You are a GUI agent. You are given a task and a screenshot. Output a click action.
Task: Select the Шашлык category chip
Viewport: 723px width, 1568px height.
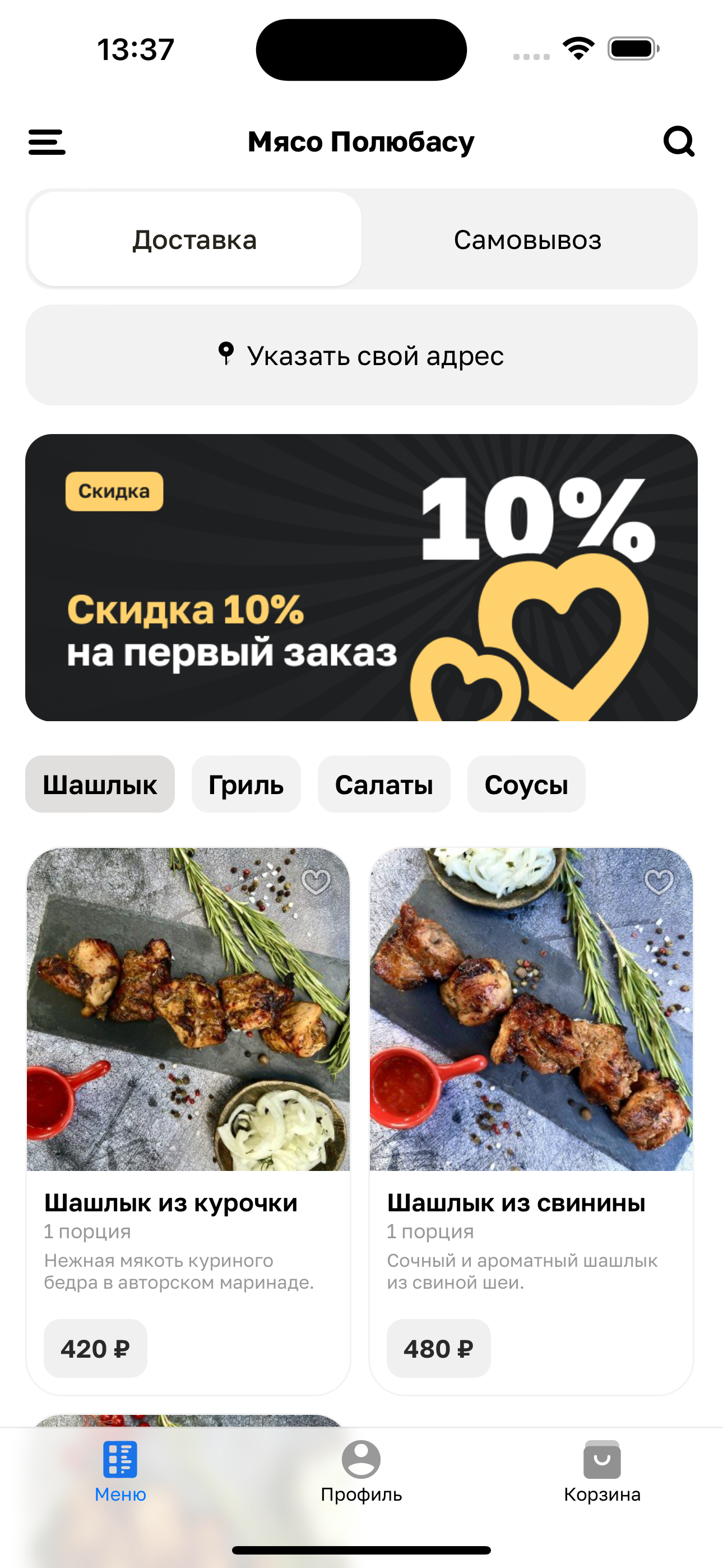coord(100,784)
